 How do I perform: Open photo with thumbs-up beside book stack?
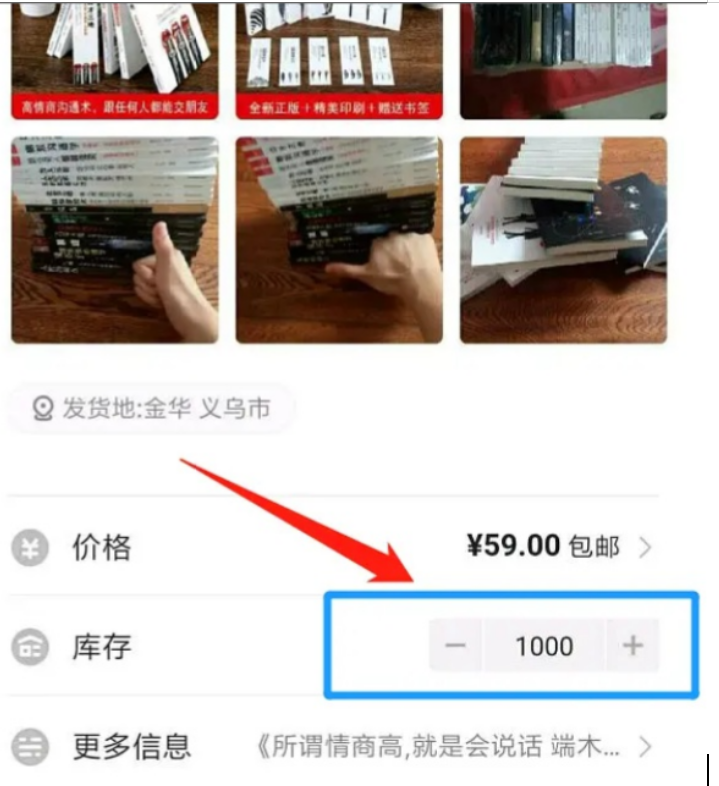tap(115, 240)
